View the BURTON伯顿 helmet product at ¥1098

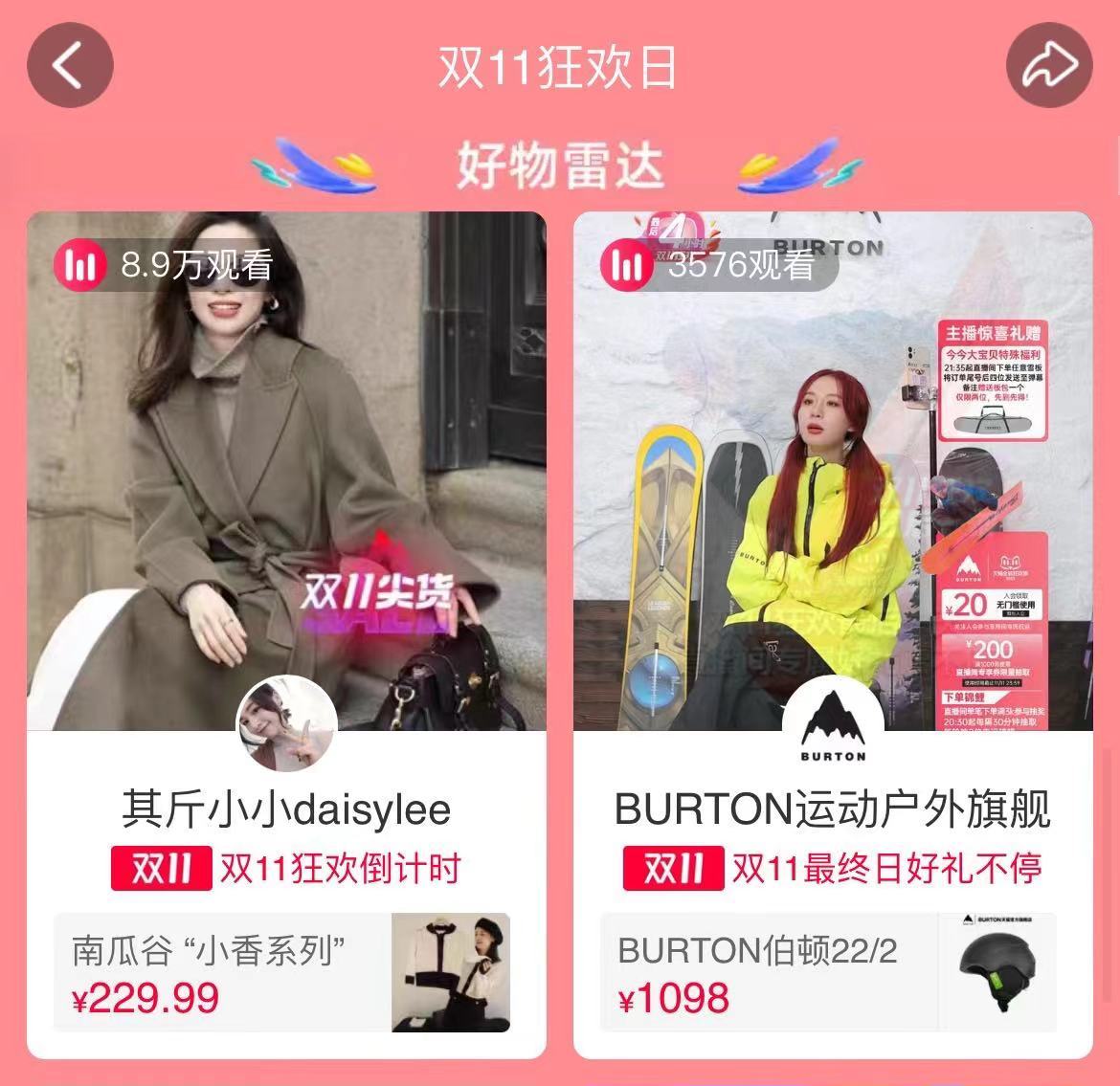(x=829, y=972)
